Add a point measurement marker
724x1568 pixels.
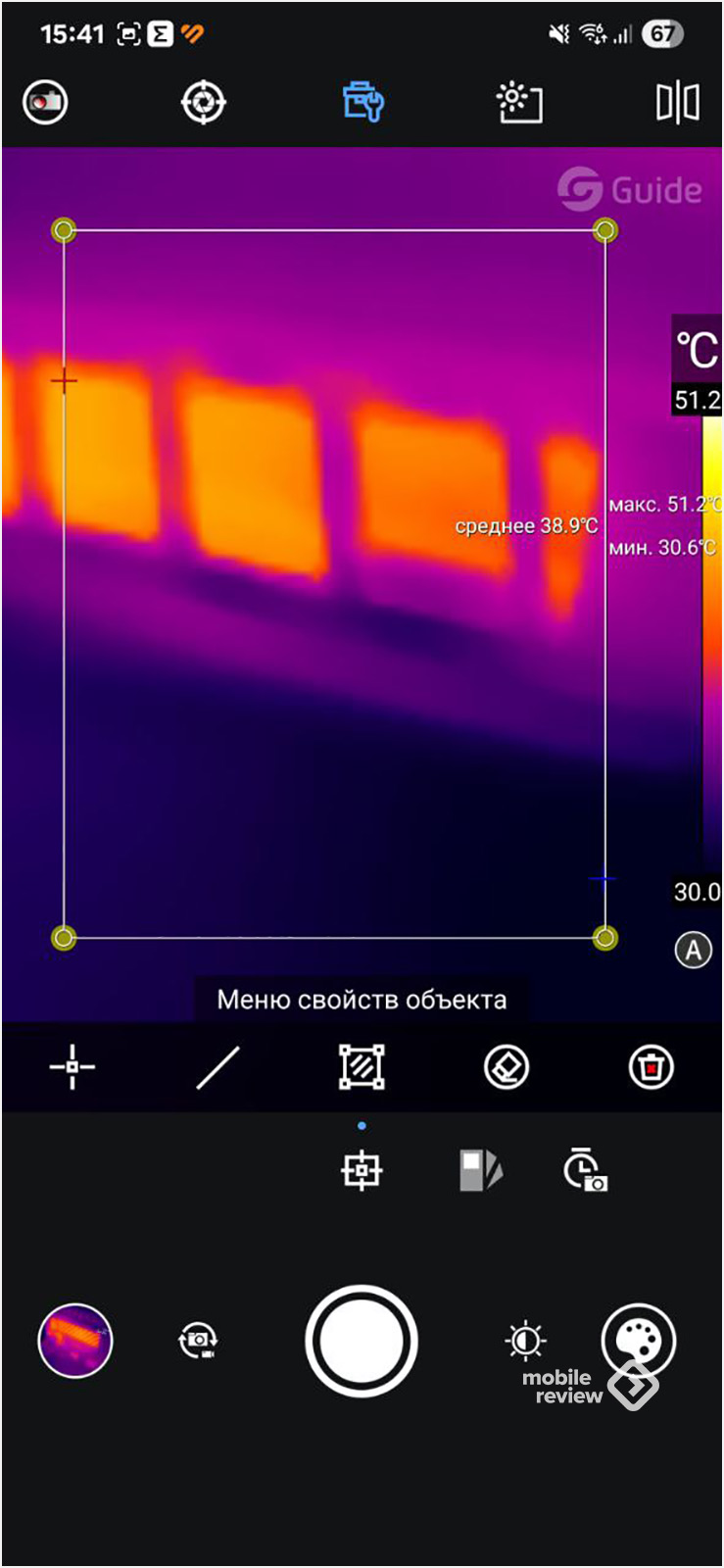72,1066
